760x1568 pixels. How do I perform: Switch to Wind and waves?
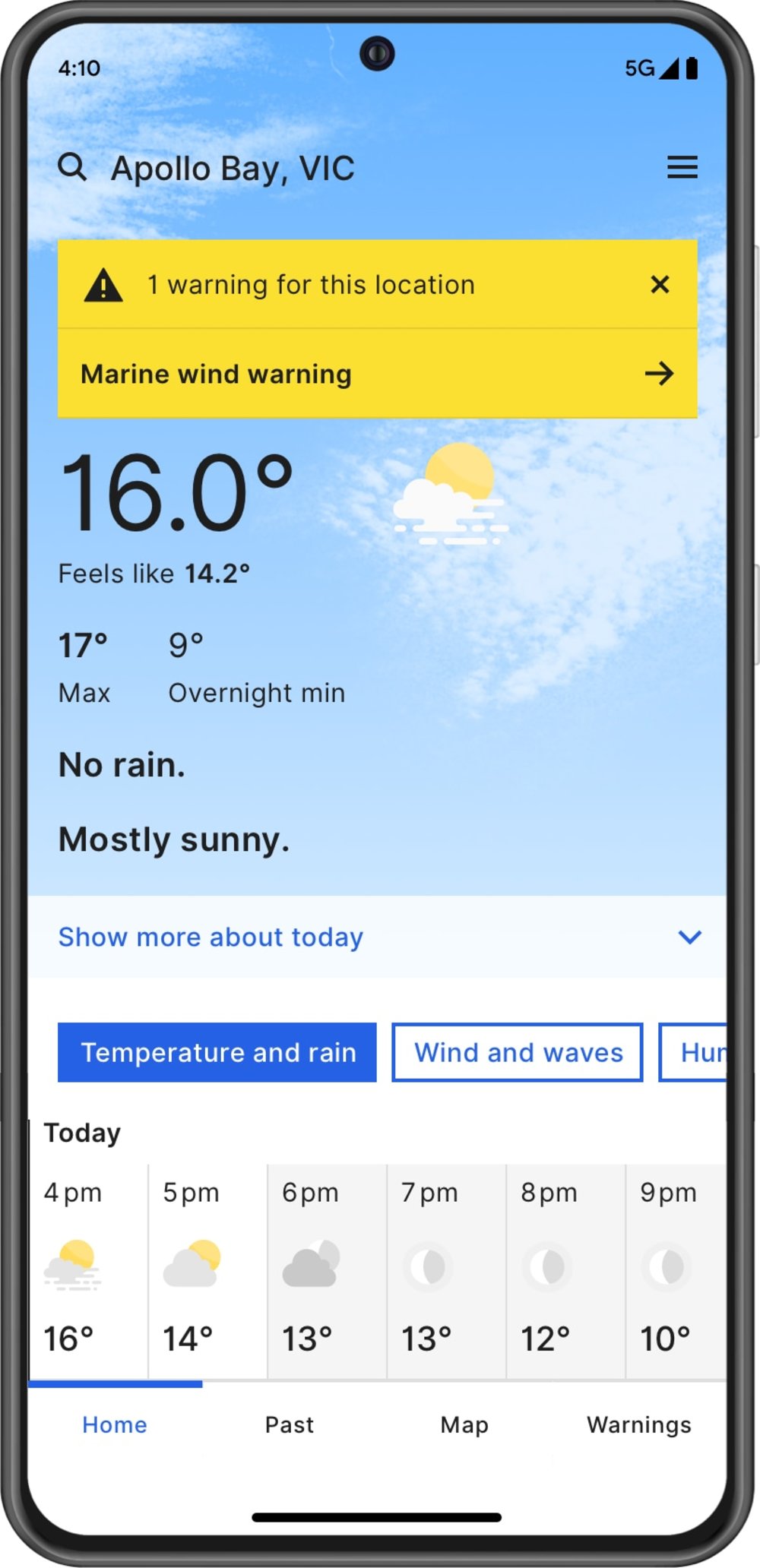coord(518,1052)
